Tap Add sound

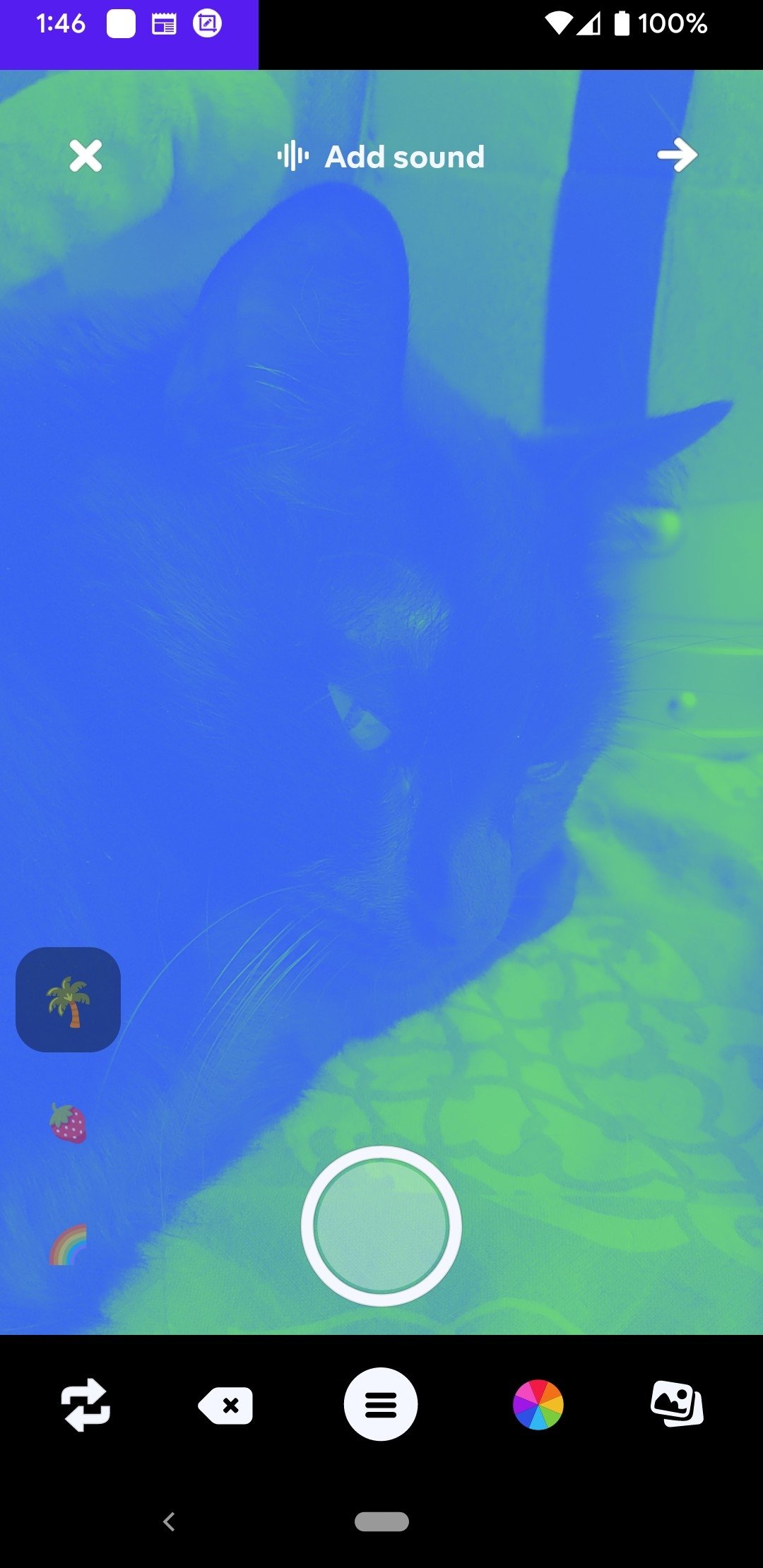pos(381,156)
